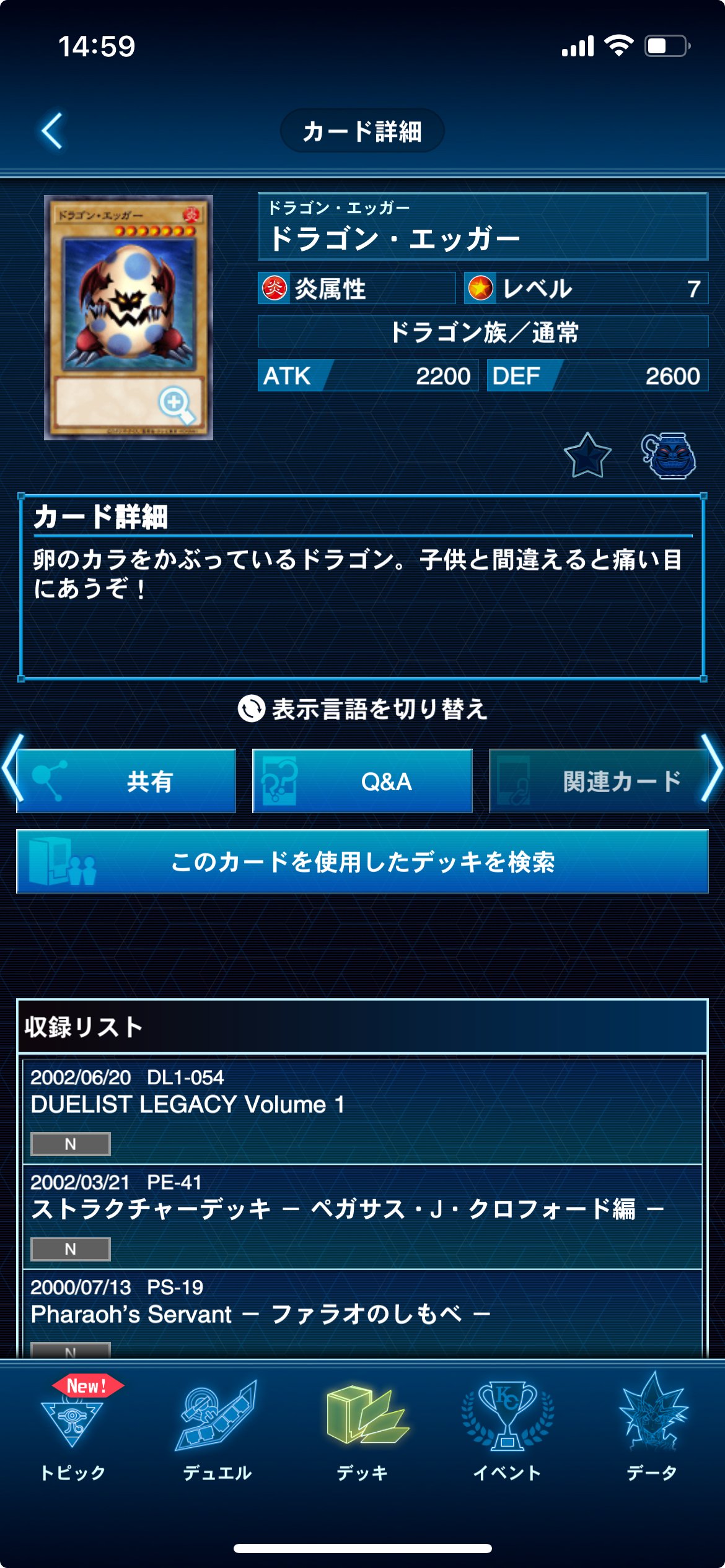Go to the previous card with left chevron
The image size is (725, 1568).
click(x=11, y=768)
